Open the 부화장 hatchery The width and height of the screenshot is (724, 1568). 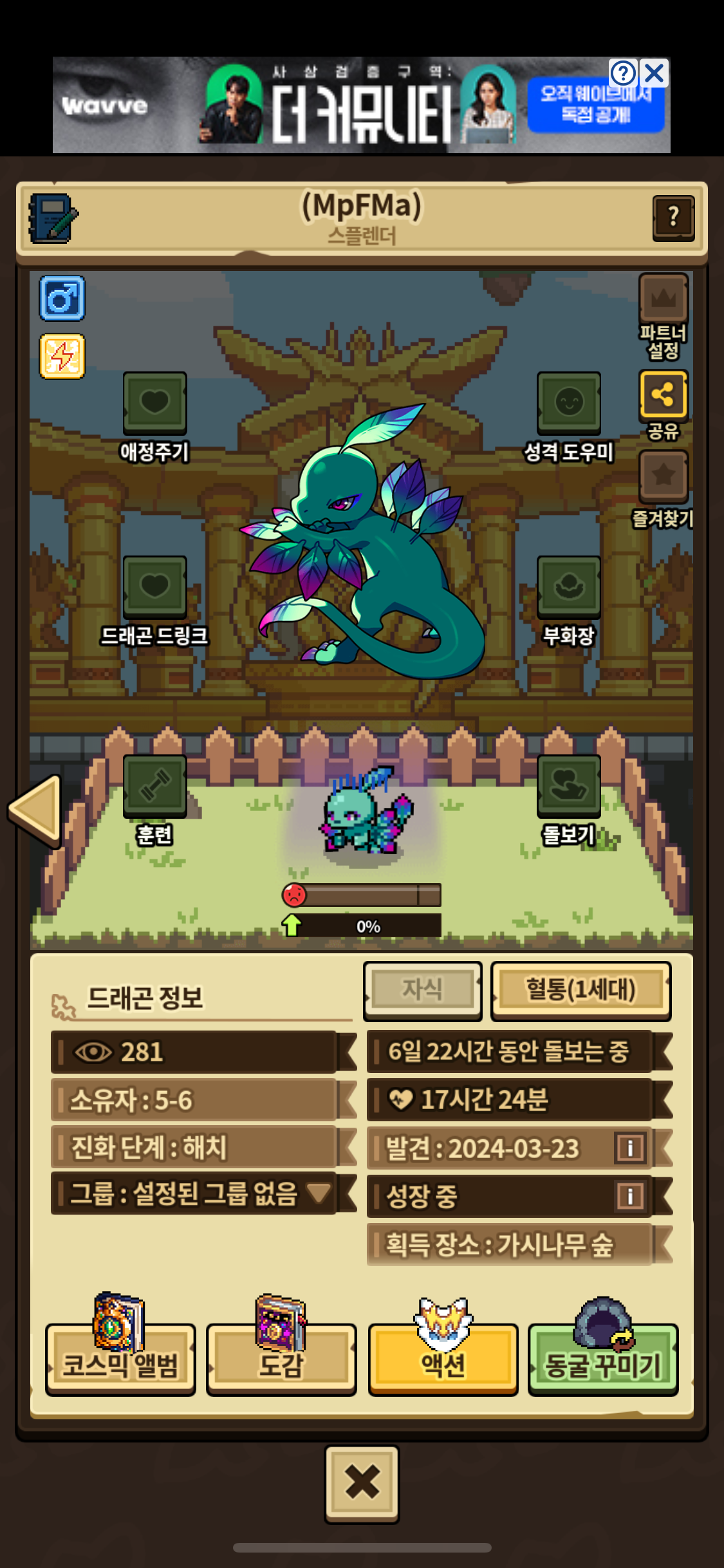(x=568, y=588)
